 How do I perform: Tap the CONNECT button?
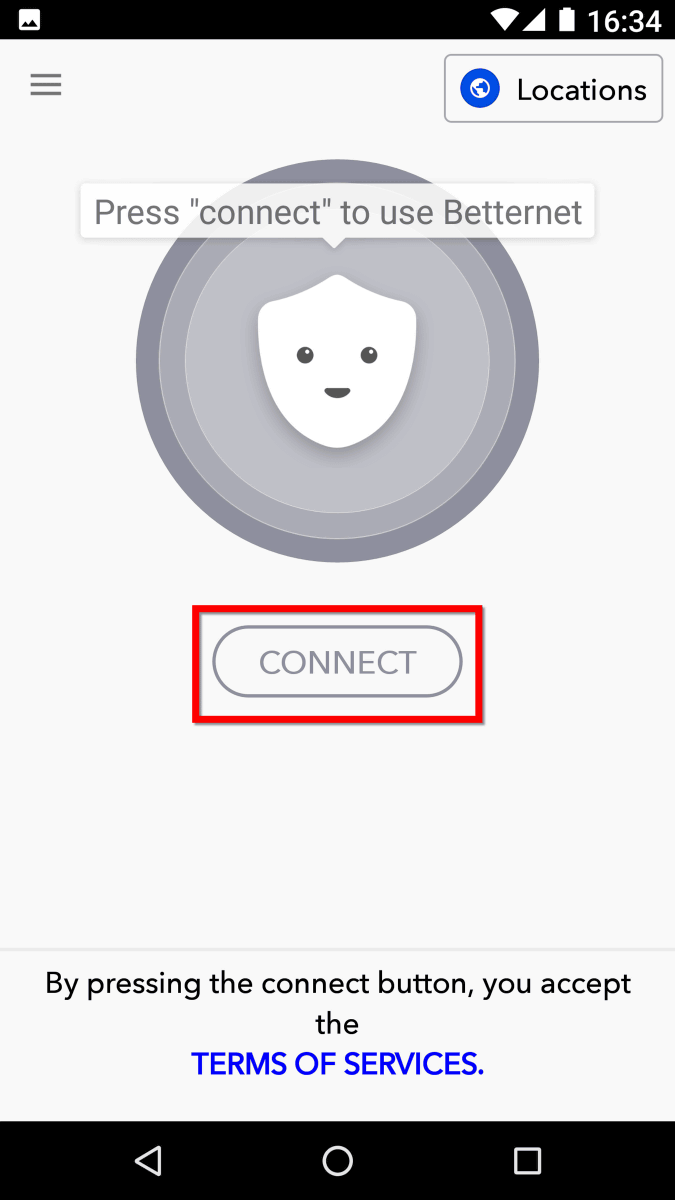tap(337, 662)
